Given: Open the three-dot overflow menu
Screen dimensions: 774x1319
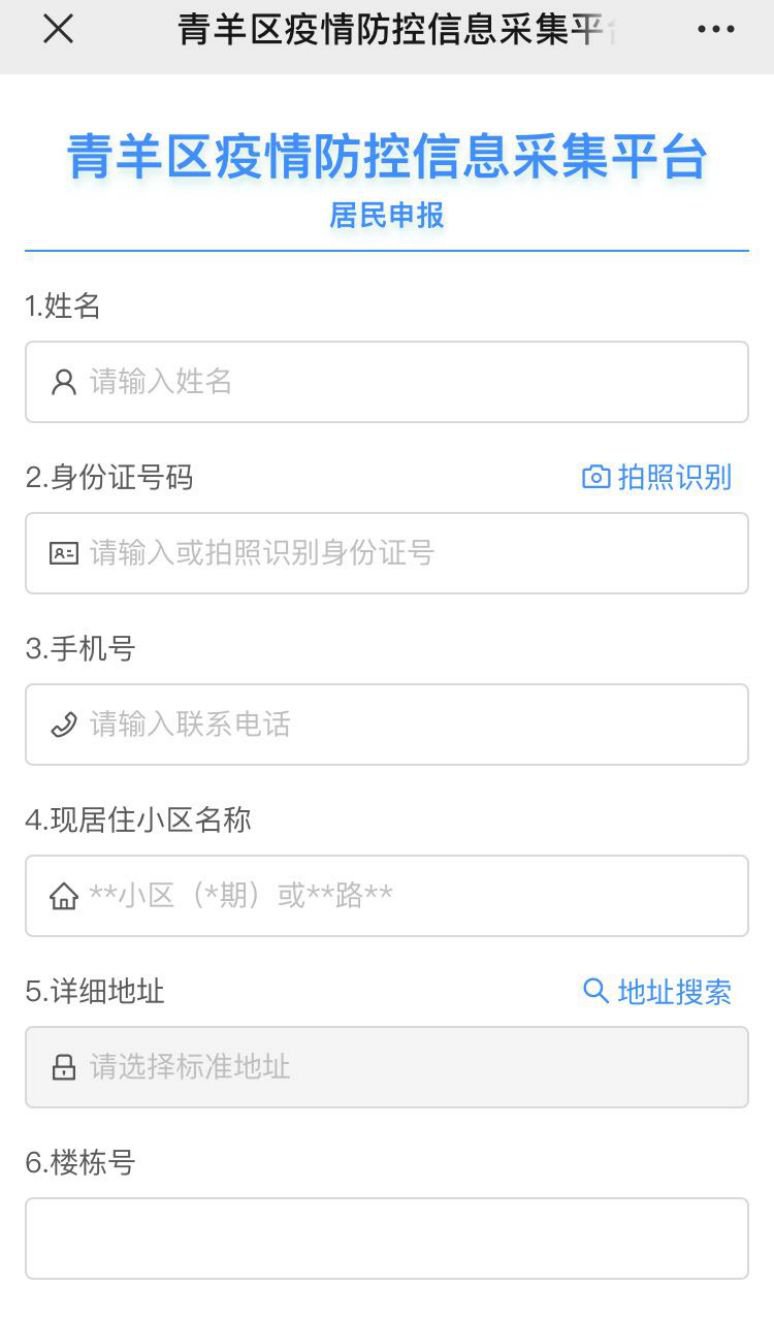Looking at the screenshot, I should pos(716,30).
